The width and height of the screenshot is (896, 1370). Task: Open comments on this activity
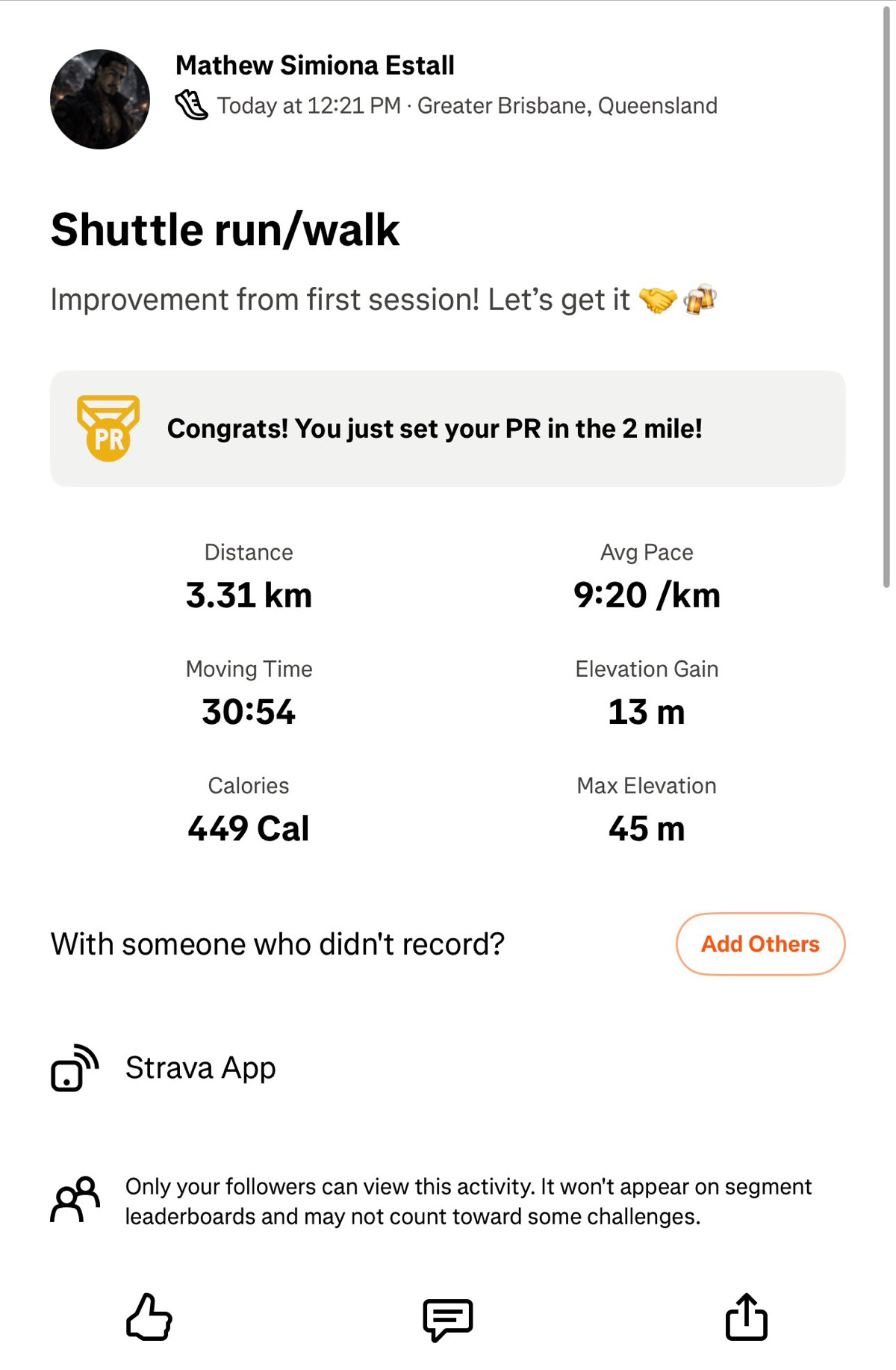[x=448, y=1318]
